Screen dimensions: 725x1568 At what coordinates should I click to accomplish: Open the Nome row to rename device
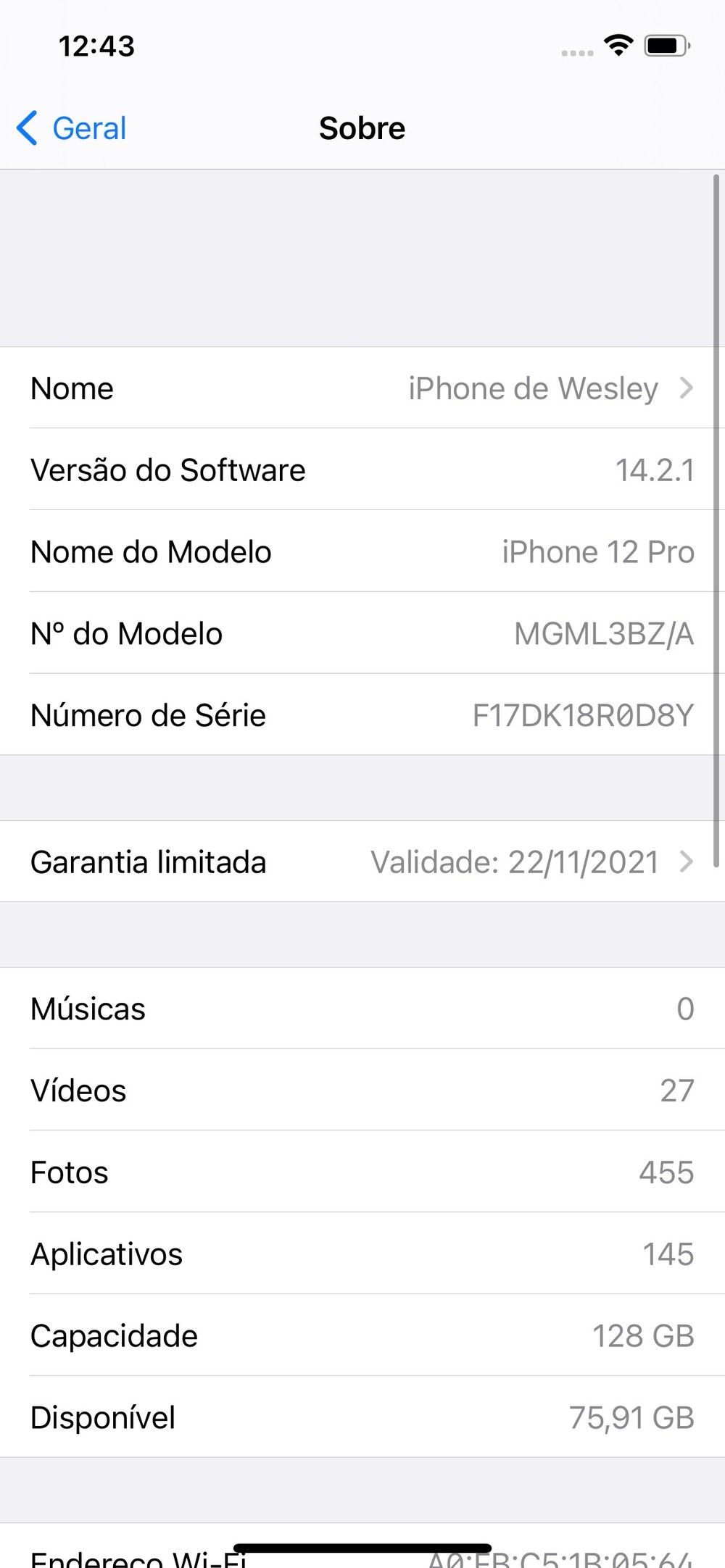click(362, 388)
